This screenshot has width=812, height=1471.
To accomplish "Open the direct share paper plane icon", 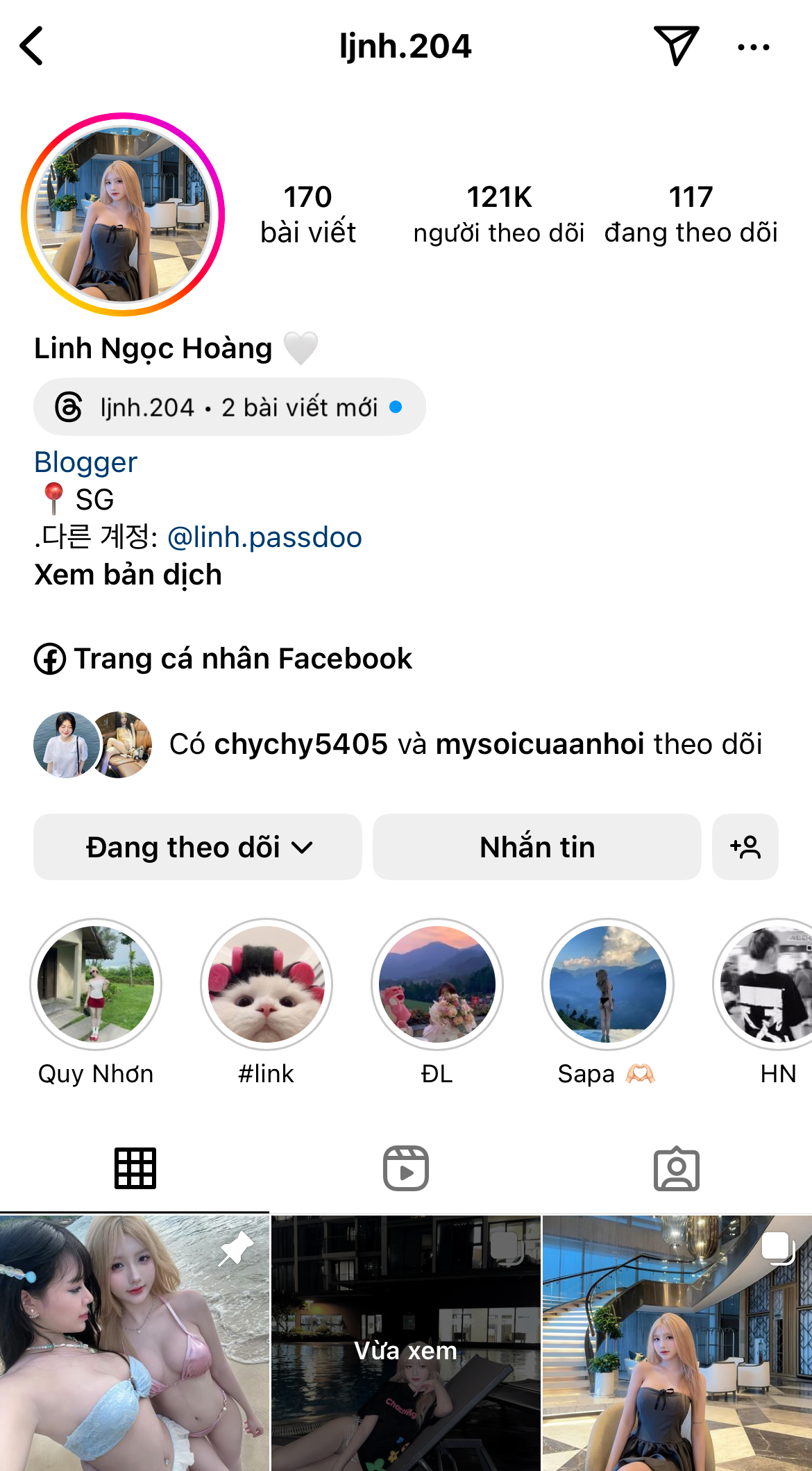I will [675, 46].
